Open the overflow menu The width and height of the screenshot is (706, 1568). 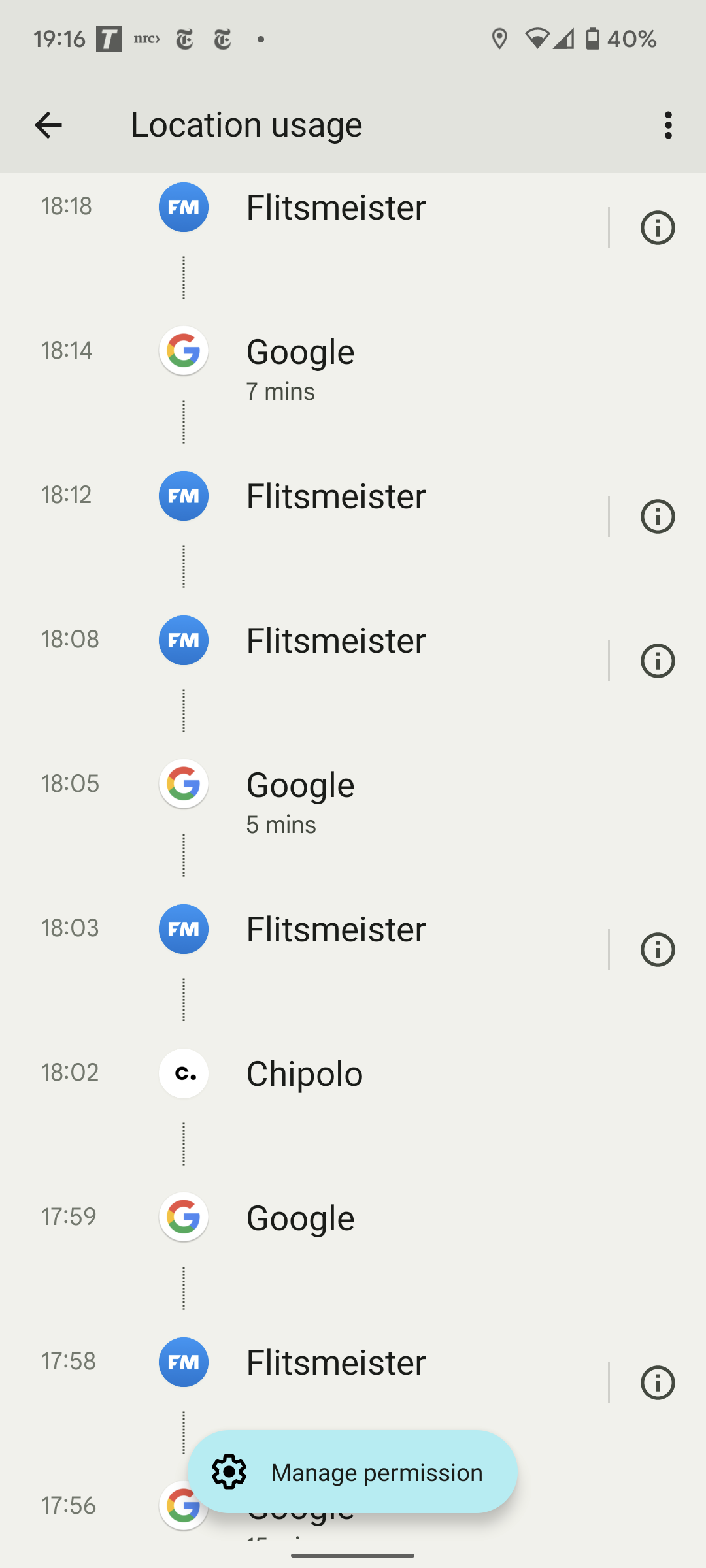(x=667, y=125)
